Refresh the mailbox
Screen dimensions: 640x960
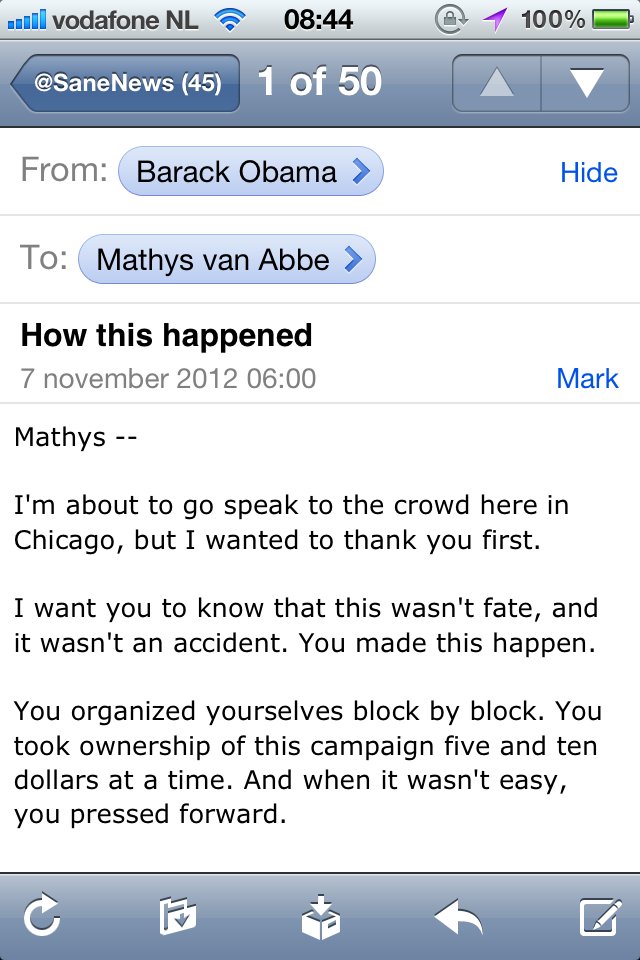pos(42,916)
